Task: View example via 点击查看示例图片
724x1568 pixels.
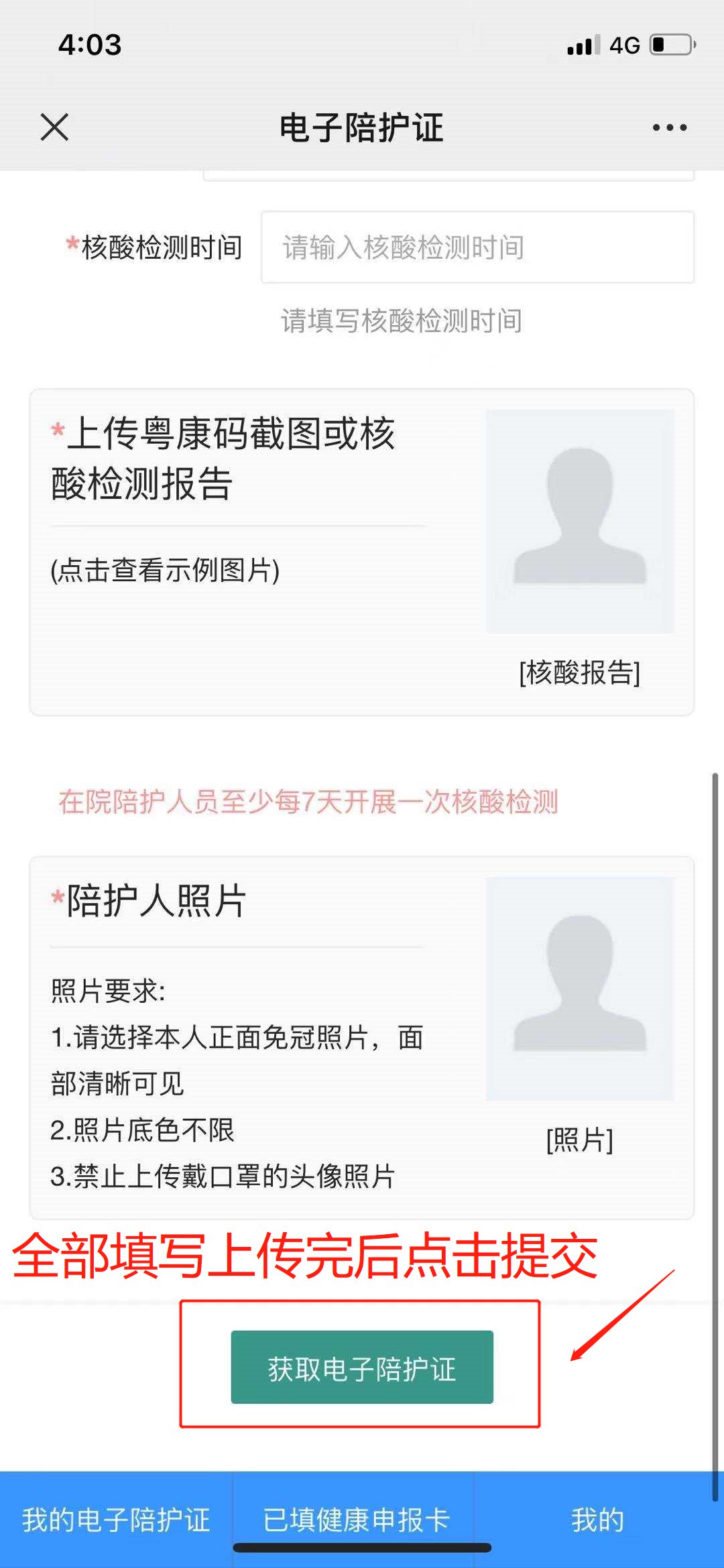Action: pyautogui.click(x=165, y=570)
